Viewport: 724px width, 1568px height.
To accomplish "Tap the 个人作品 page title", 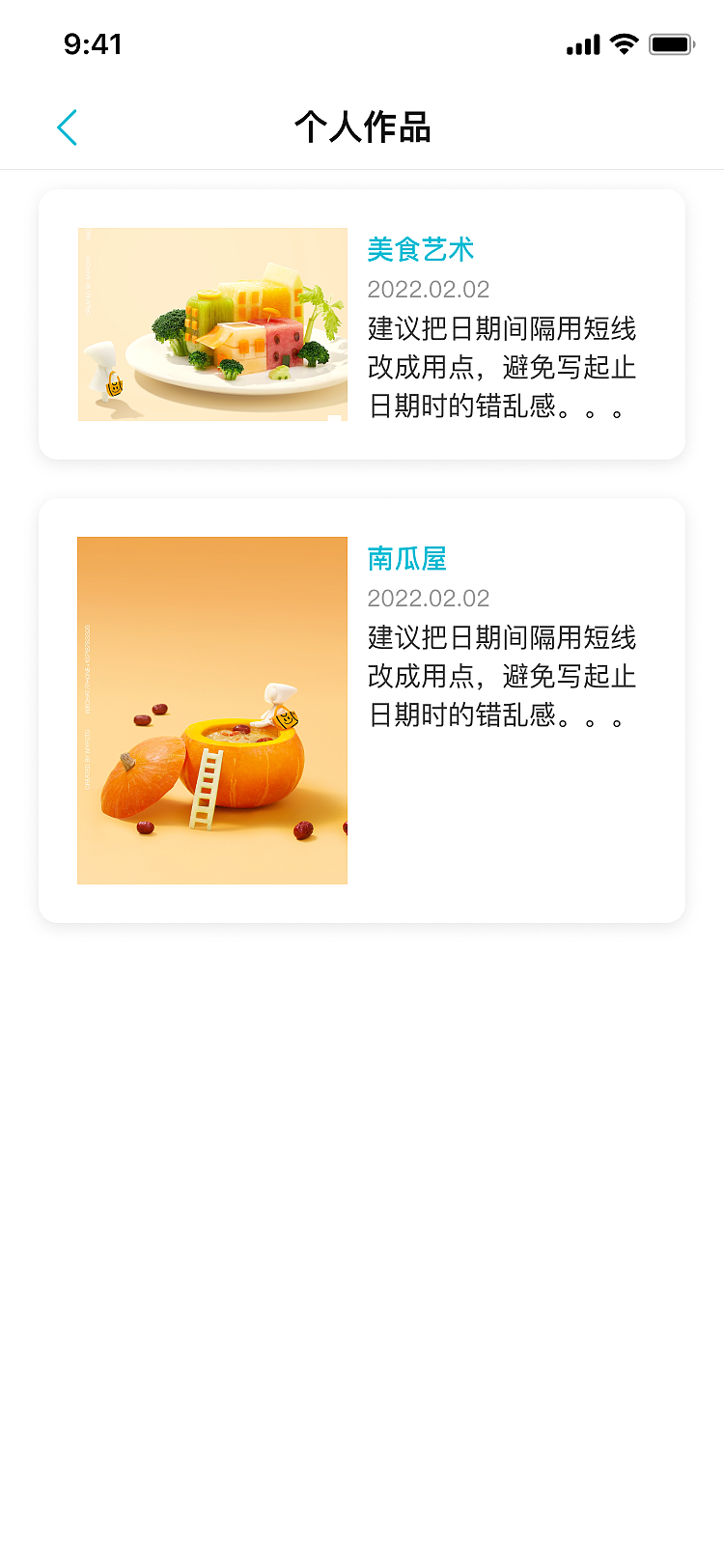I will coord(362,128).
